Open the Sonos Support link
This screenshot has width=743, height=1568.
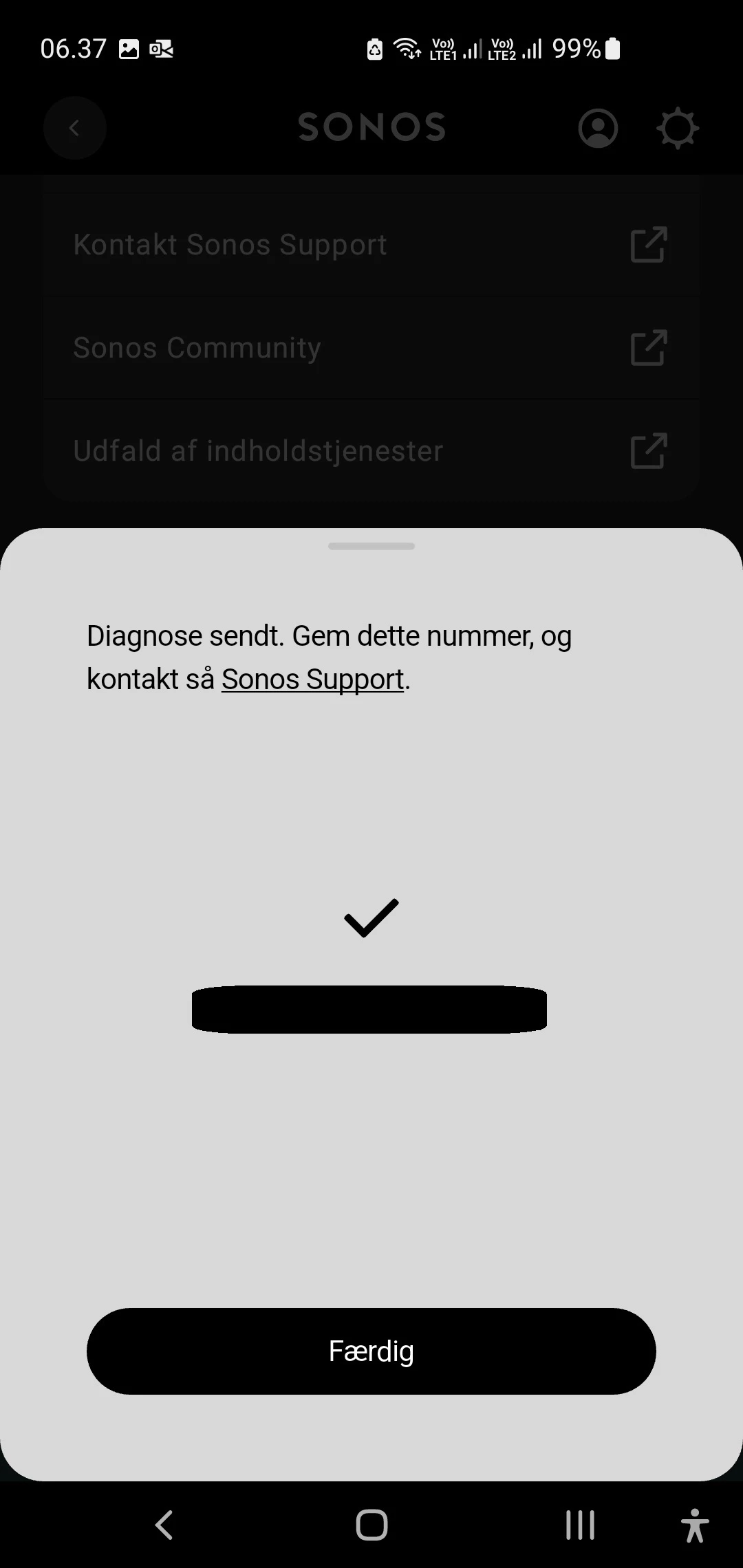pos(312,679)
